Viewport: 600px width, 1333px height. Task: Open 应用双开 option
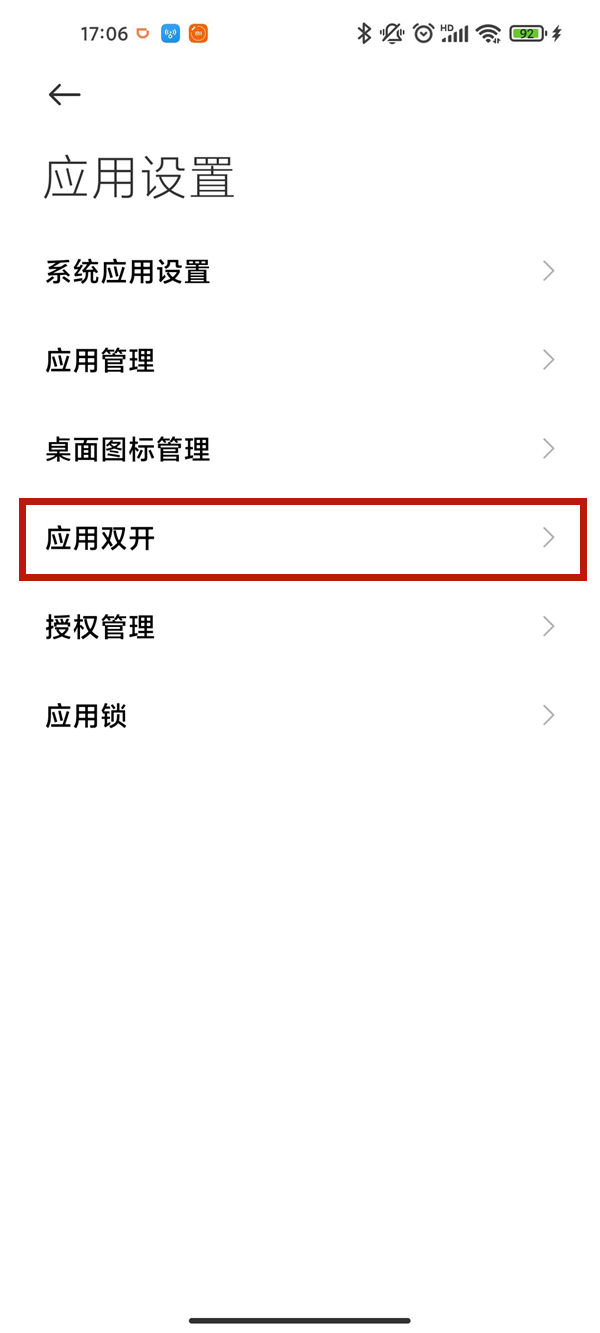click(300, 539)
